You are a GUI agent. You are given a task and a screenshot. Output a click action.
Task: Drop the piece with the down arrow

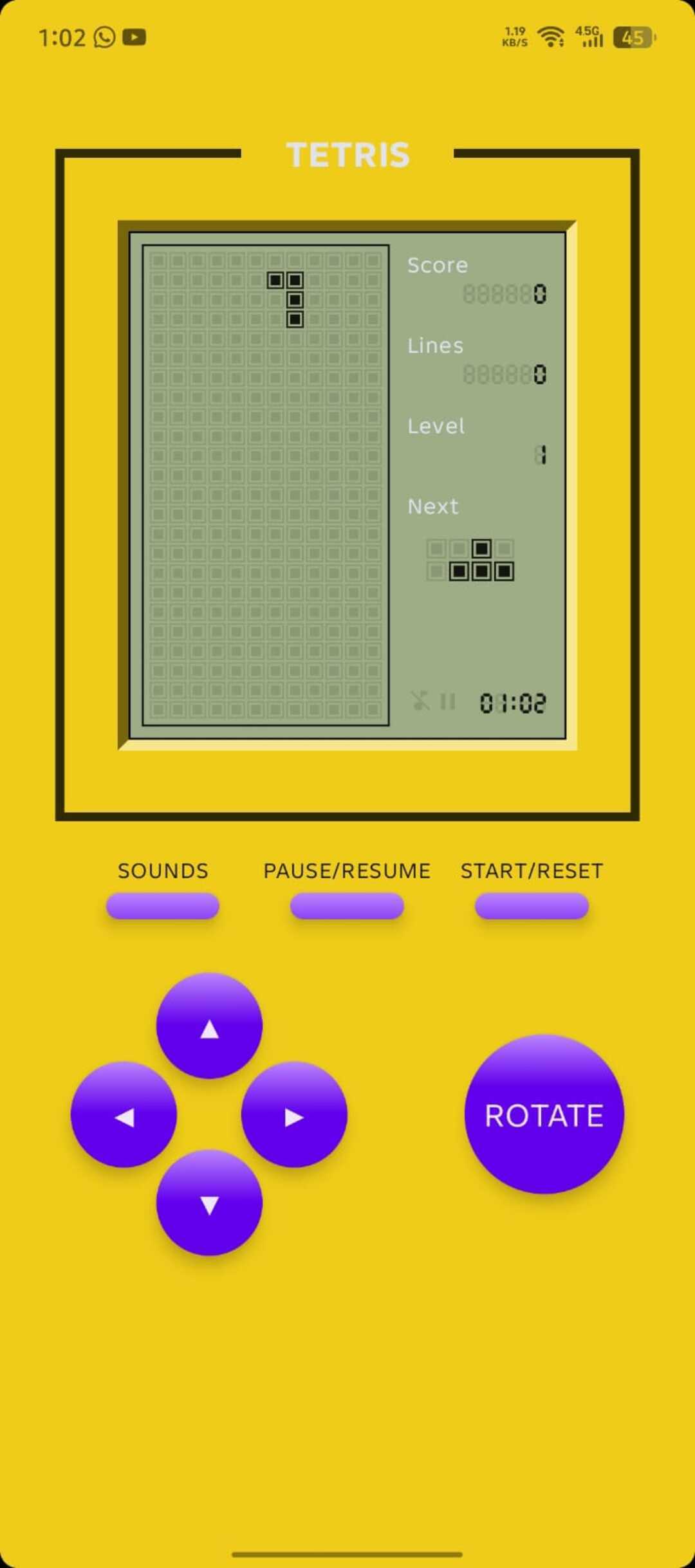209,1203
